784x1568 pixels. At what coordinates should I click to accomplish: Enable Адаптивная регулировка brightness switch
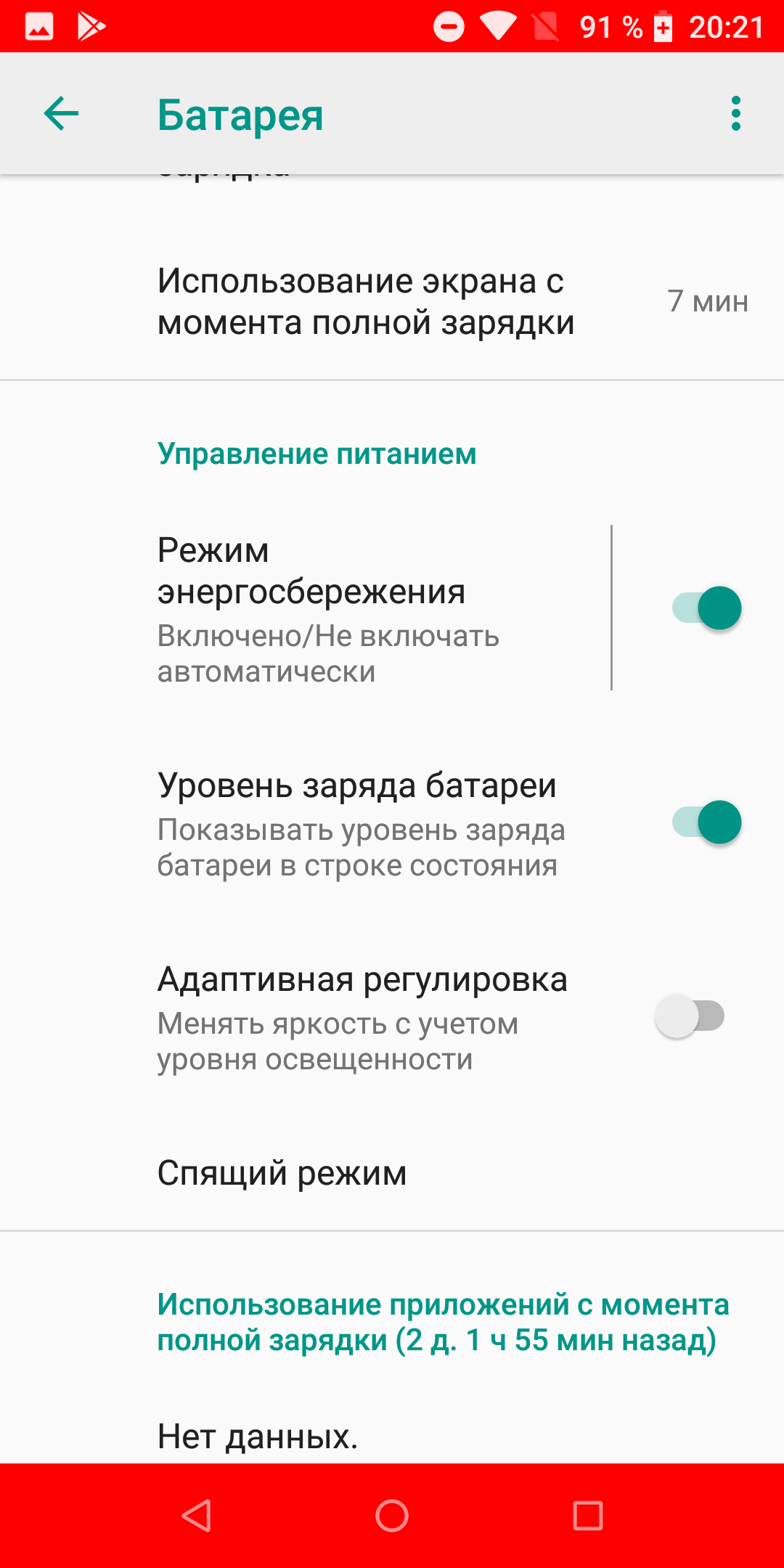(x=690, y=1016)
